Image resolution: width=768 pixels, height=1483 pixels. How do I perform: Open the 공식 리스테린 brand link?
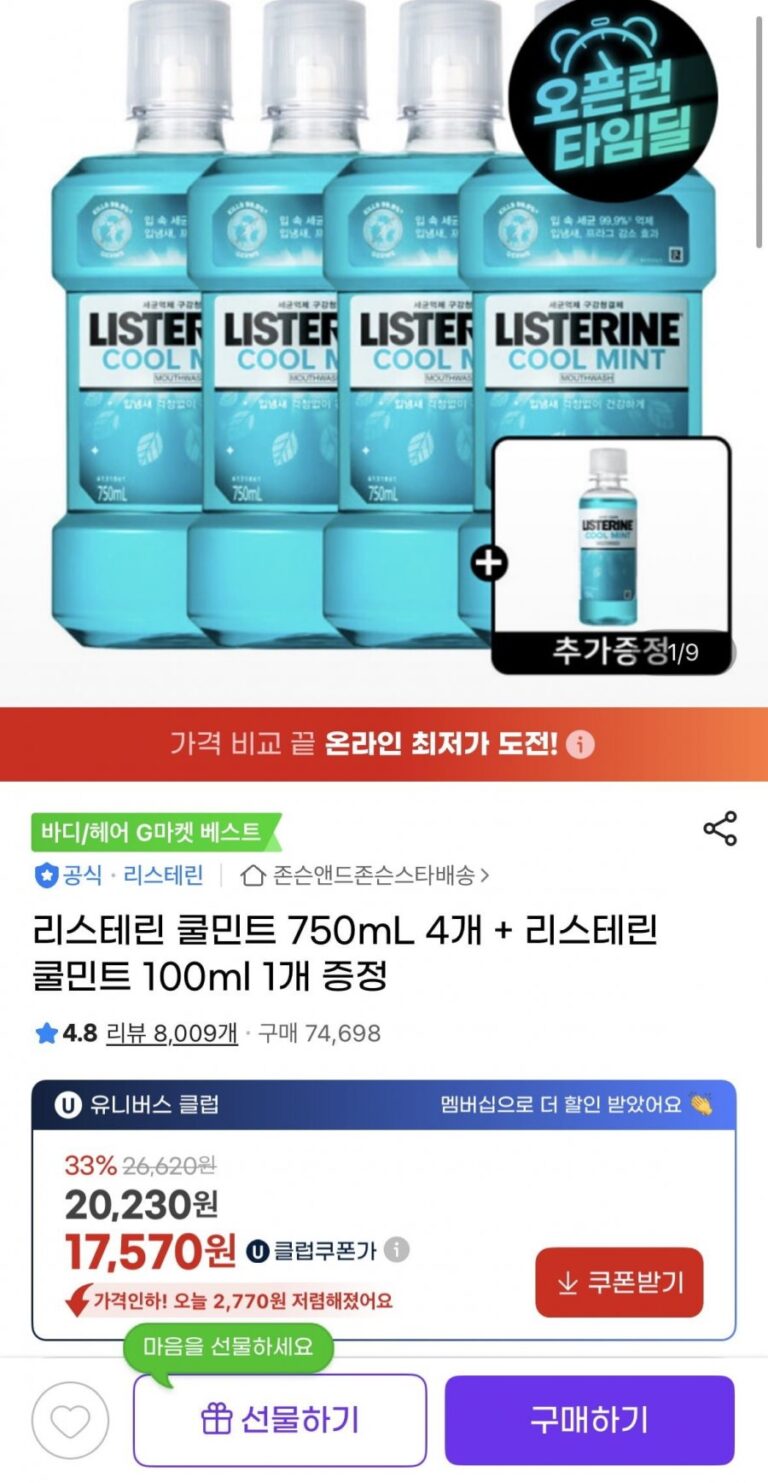120,875
